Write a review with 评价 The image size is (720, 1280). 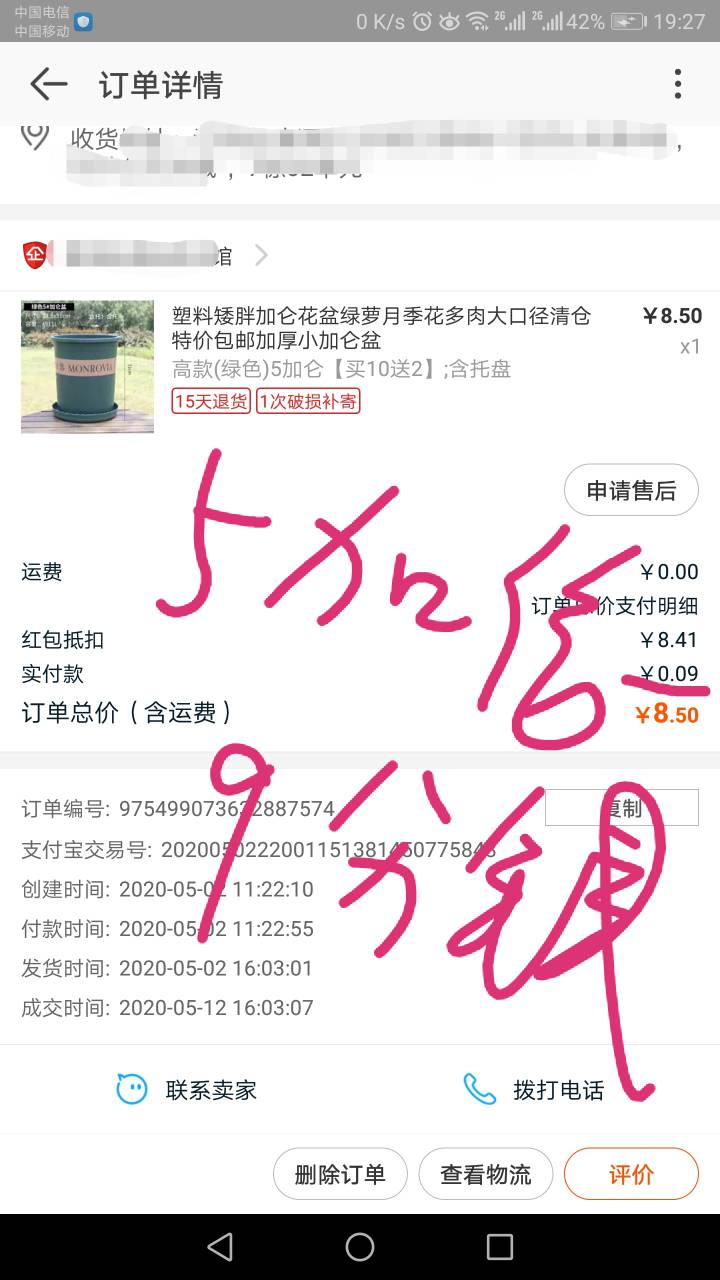(x=631, y=1174)
